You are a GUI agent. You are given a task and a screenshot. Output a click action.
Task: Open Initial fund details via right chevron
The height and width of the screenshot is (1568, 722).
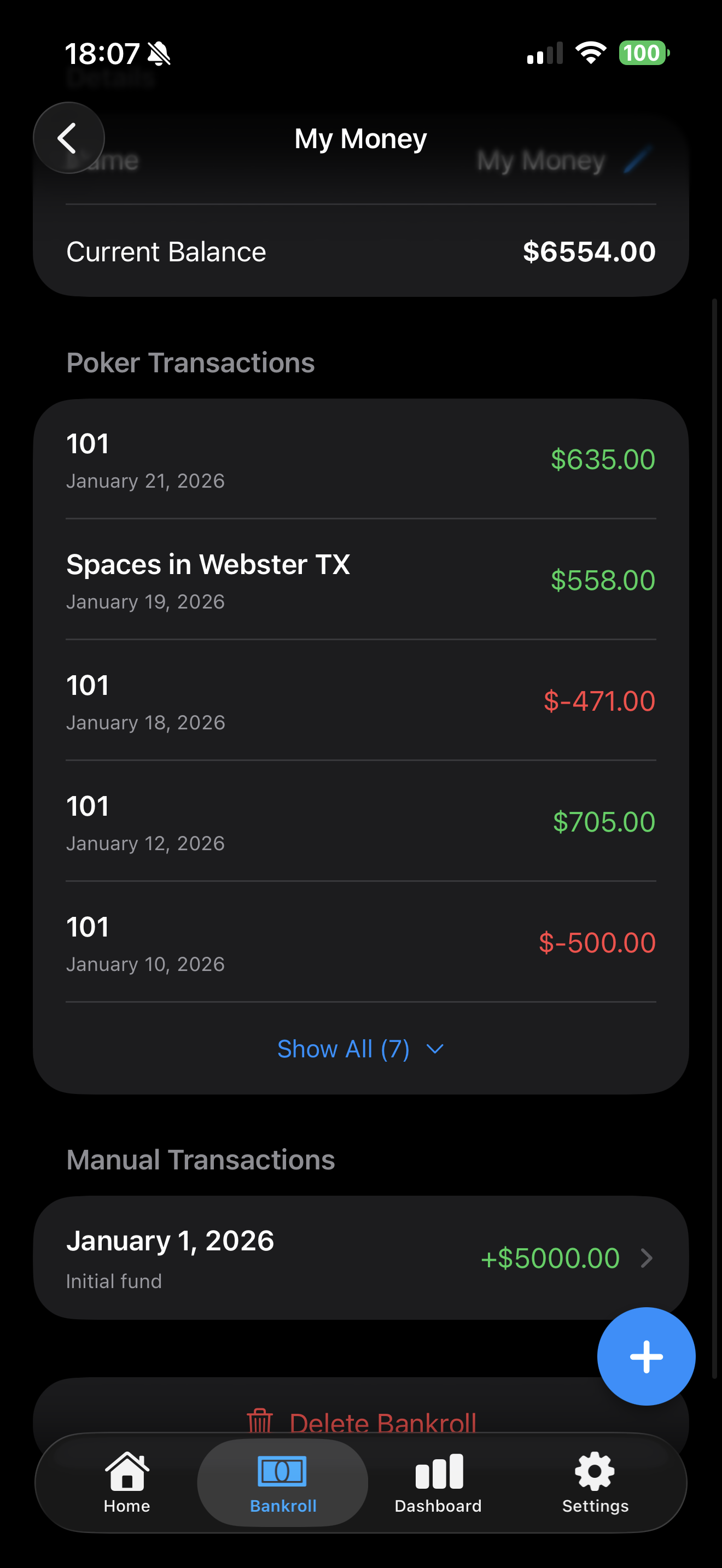coord(647,1259)
